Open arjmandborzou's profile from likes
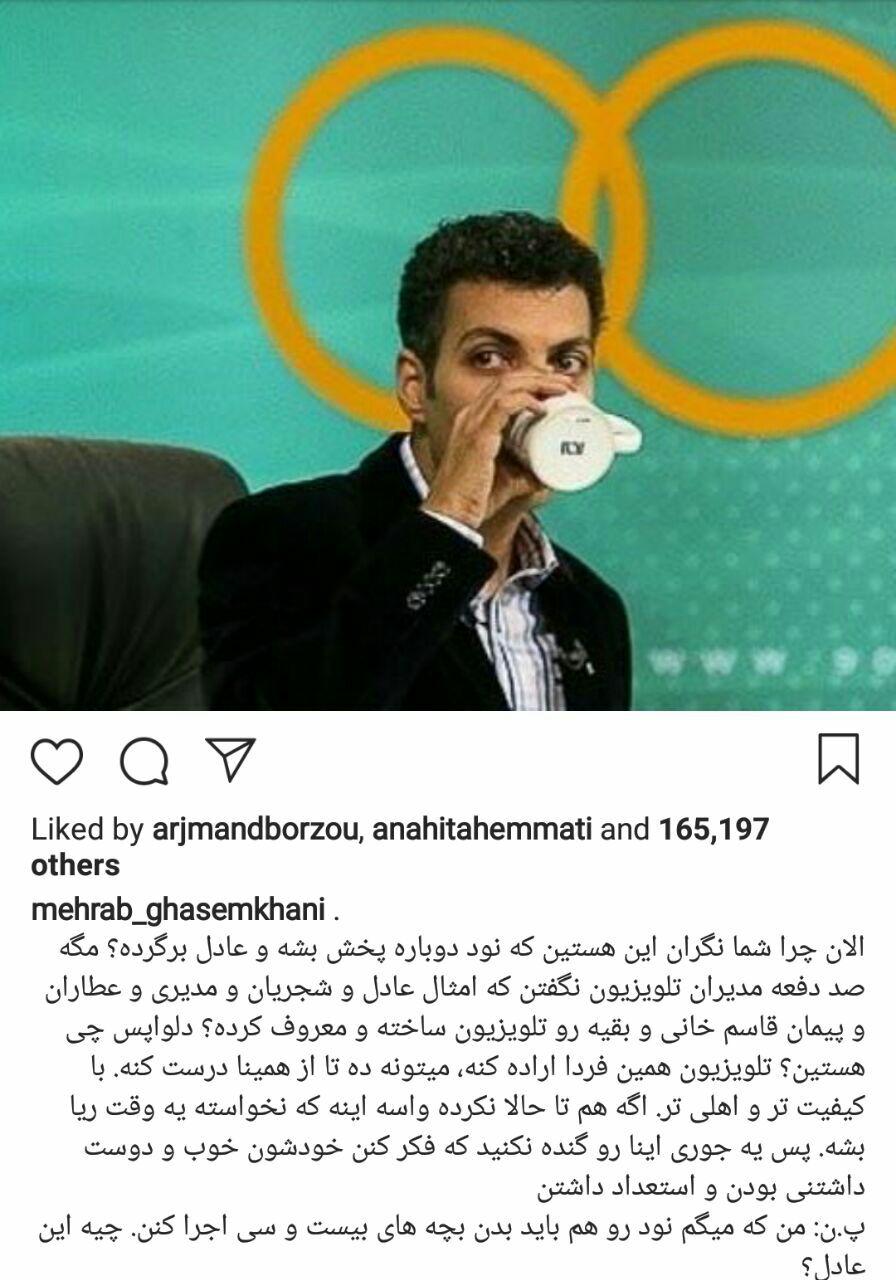Viewport: 896px width, 1280px height. click(257, 829)
